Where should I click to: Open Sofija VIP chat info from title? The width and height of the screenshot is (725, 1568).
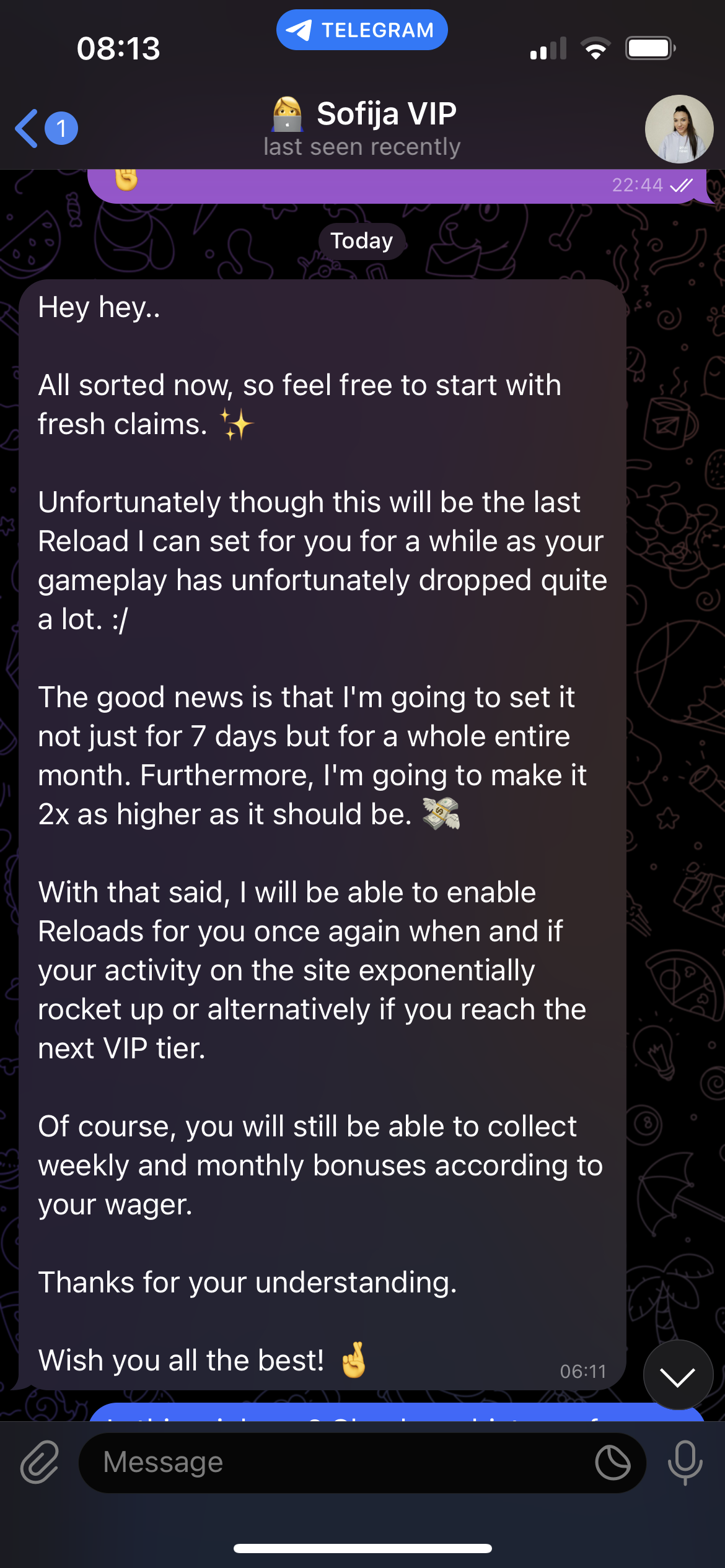(364, 127)
